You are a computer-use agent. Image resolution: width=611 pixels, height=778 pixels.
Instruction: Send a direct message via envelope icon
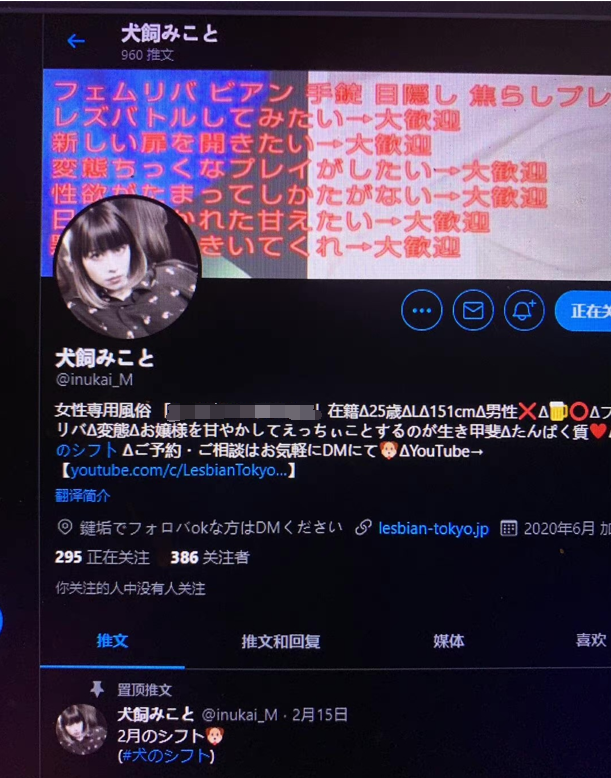coord(473,311)
